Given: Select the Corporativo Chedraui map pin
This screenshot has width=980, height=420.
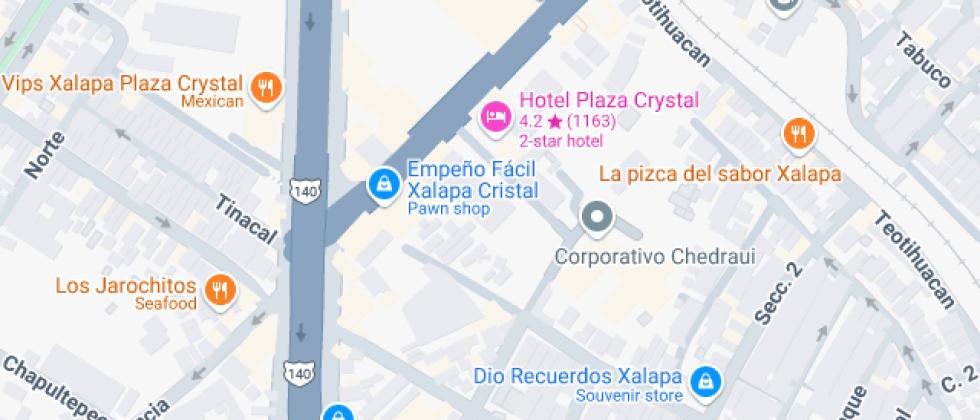Looking at the screenshot, I should 598,217.
